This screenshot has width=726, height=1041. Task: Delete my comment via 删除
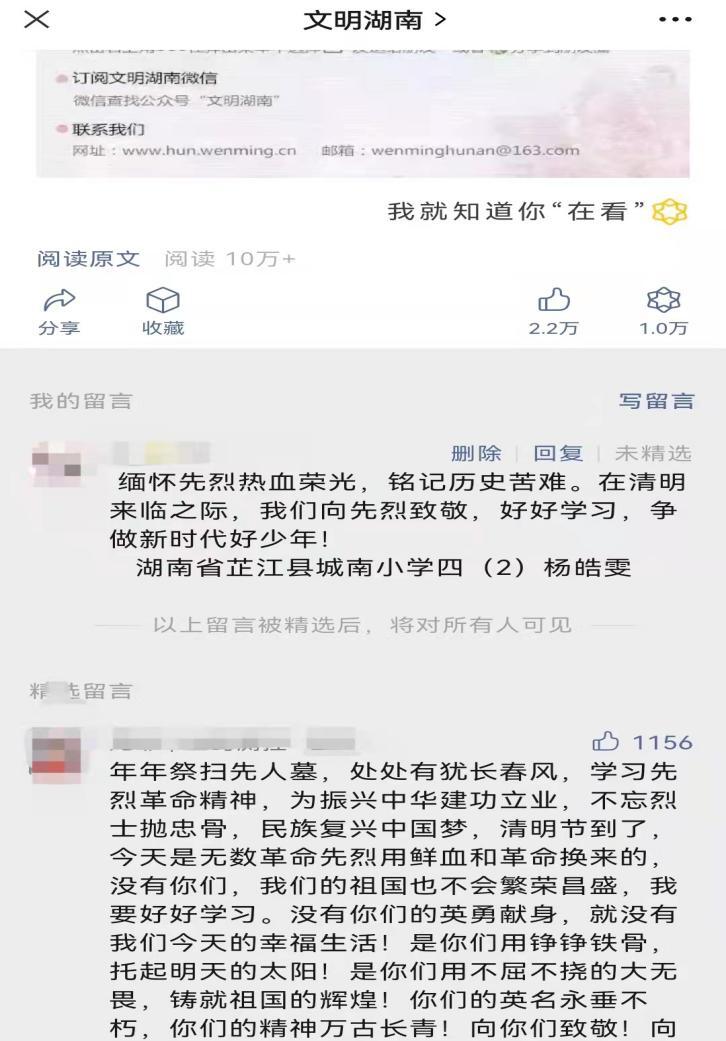(476, 455)
